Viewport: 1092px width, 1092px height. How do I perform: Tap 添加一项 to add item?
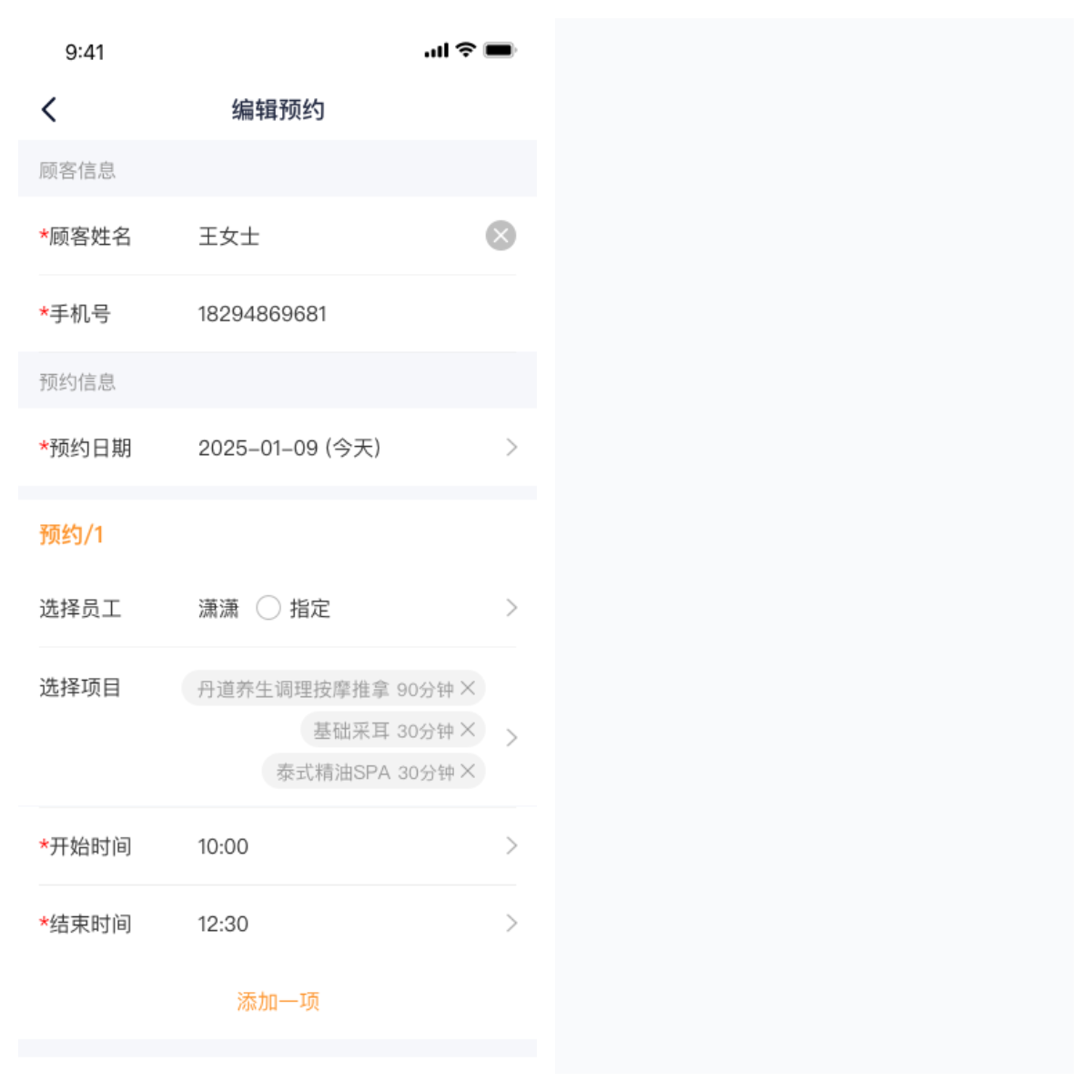pos(278,1002)
